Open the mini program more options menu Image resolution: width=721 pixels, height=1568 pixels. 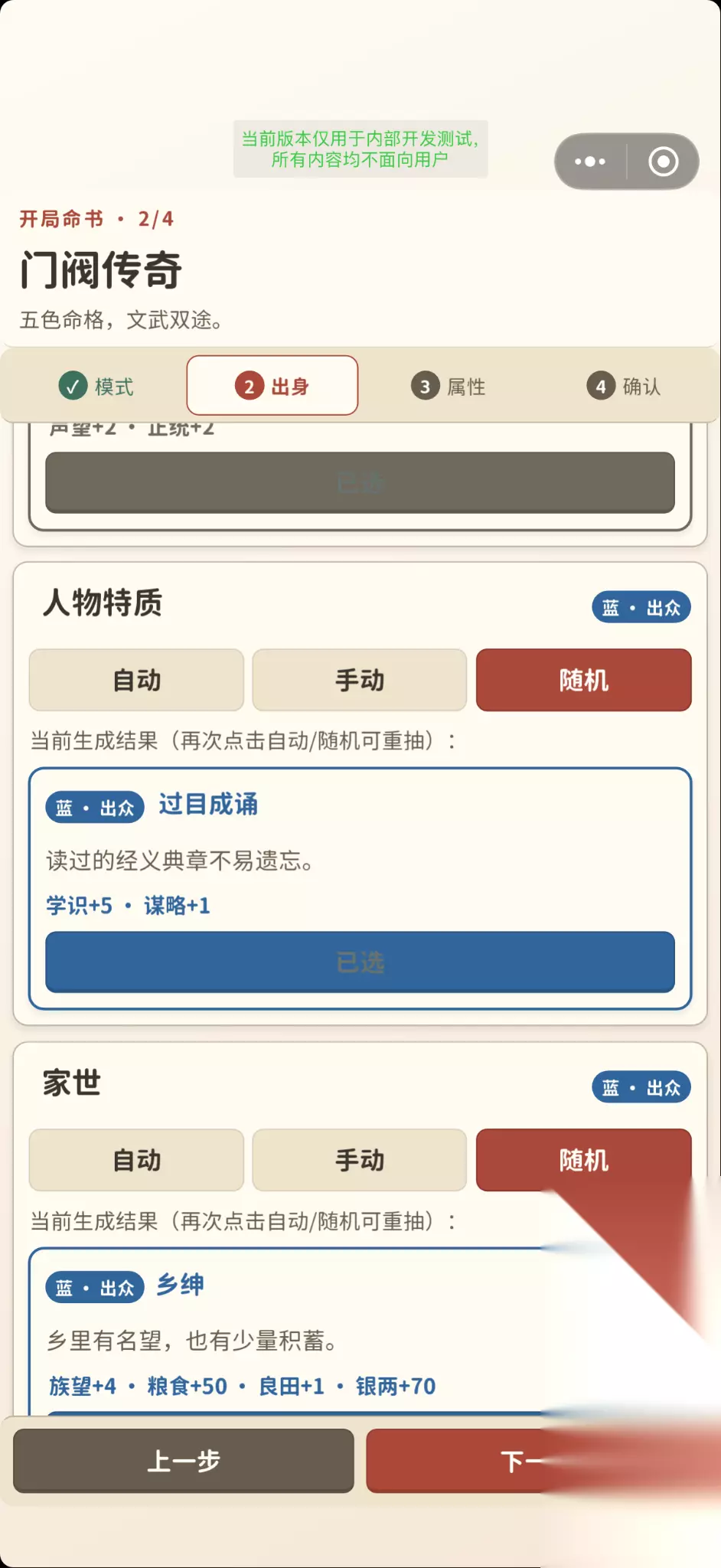[590, 162]
